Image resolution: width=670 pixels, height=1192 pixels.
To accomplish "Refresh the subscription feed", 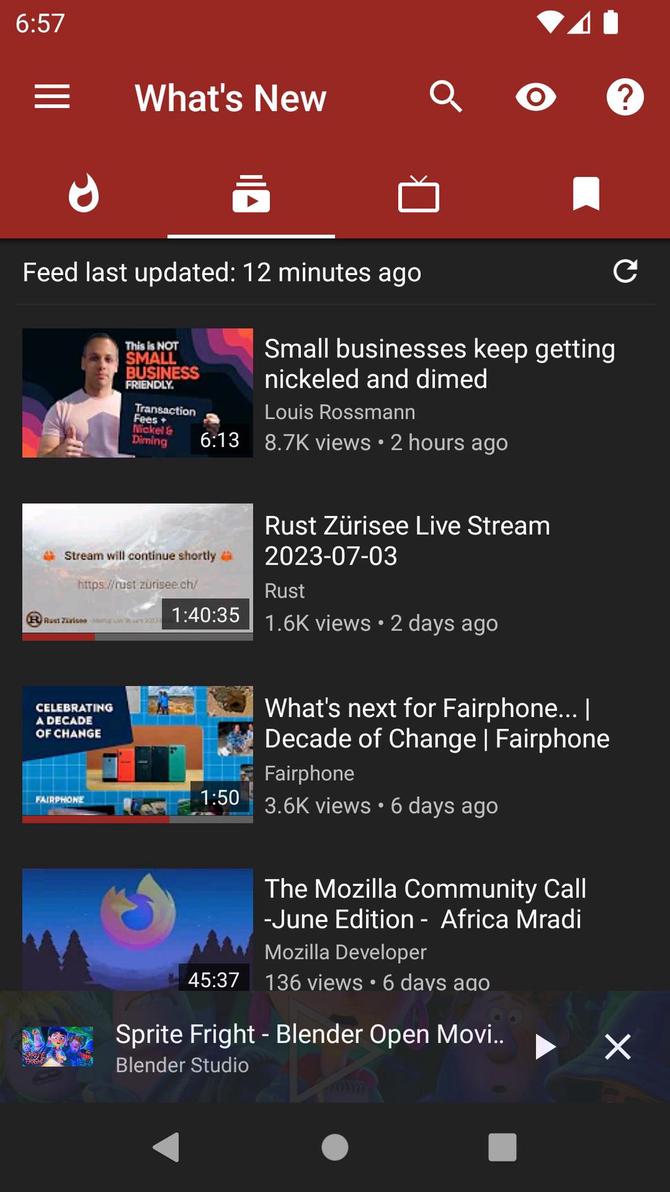I will (x=625, y=271).
